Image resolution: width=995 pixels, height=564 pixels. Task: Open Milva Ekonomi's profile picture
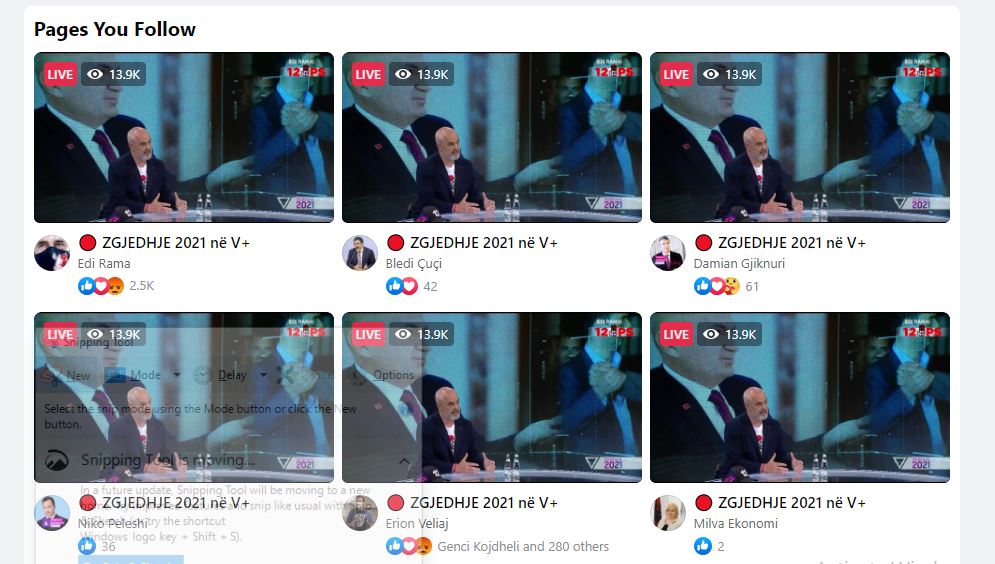[x=668, y=513]
